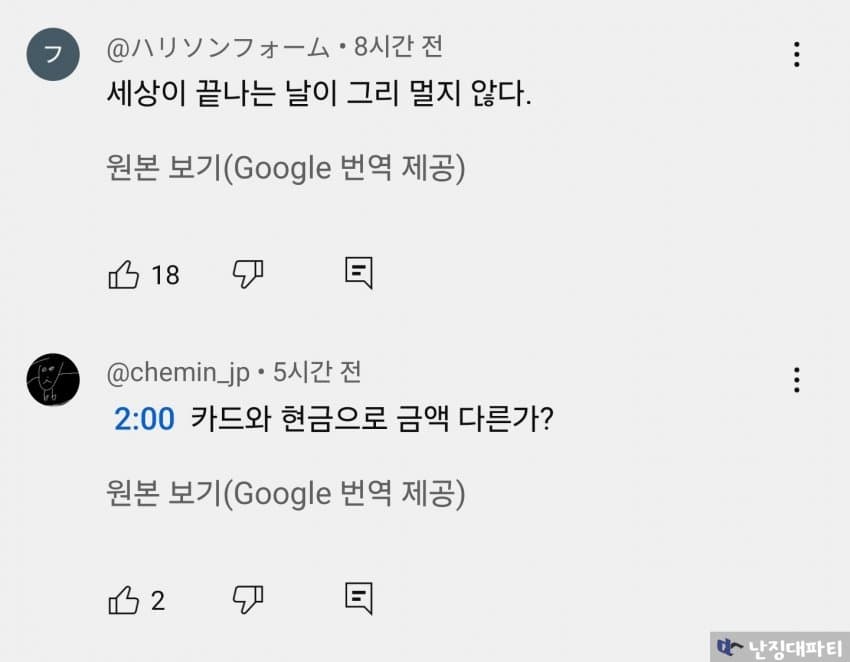Like the comment by @ハリソンフォーム
850x662 pixels.
[x=124, y=274]
